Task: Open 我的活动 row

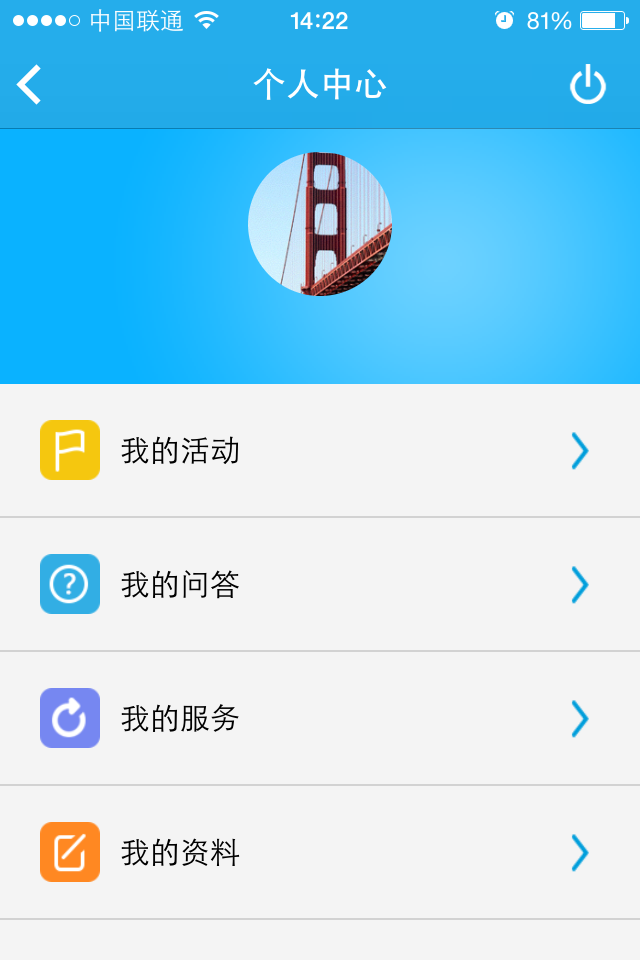Action: pos(320,451)
